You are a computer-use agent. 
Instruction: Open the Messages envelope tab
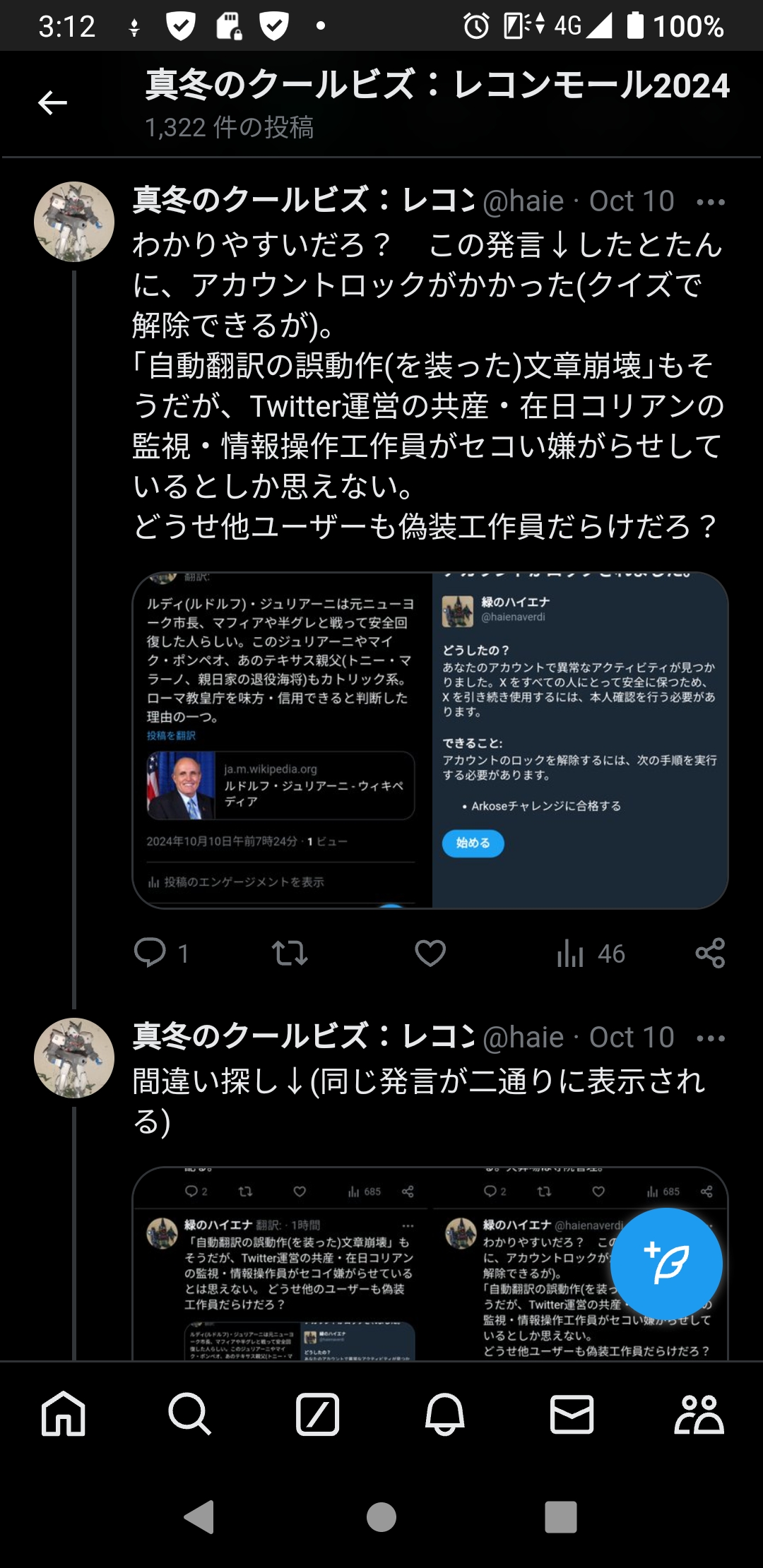(x=572, y=1414)
